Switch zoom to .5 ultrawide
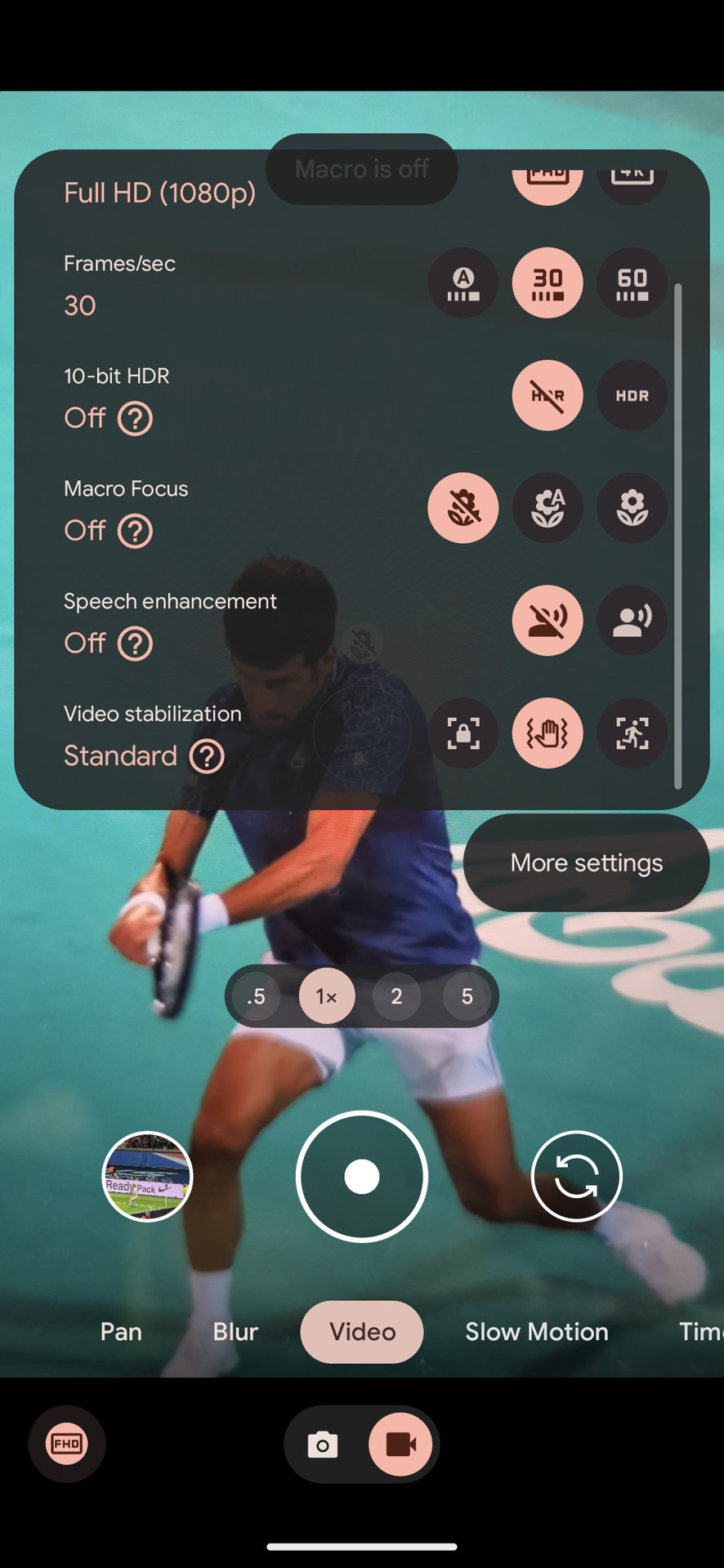 point(257,996)
